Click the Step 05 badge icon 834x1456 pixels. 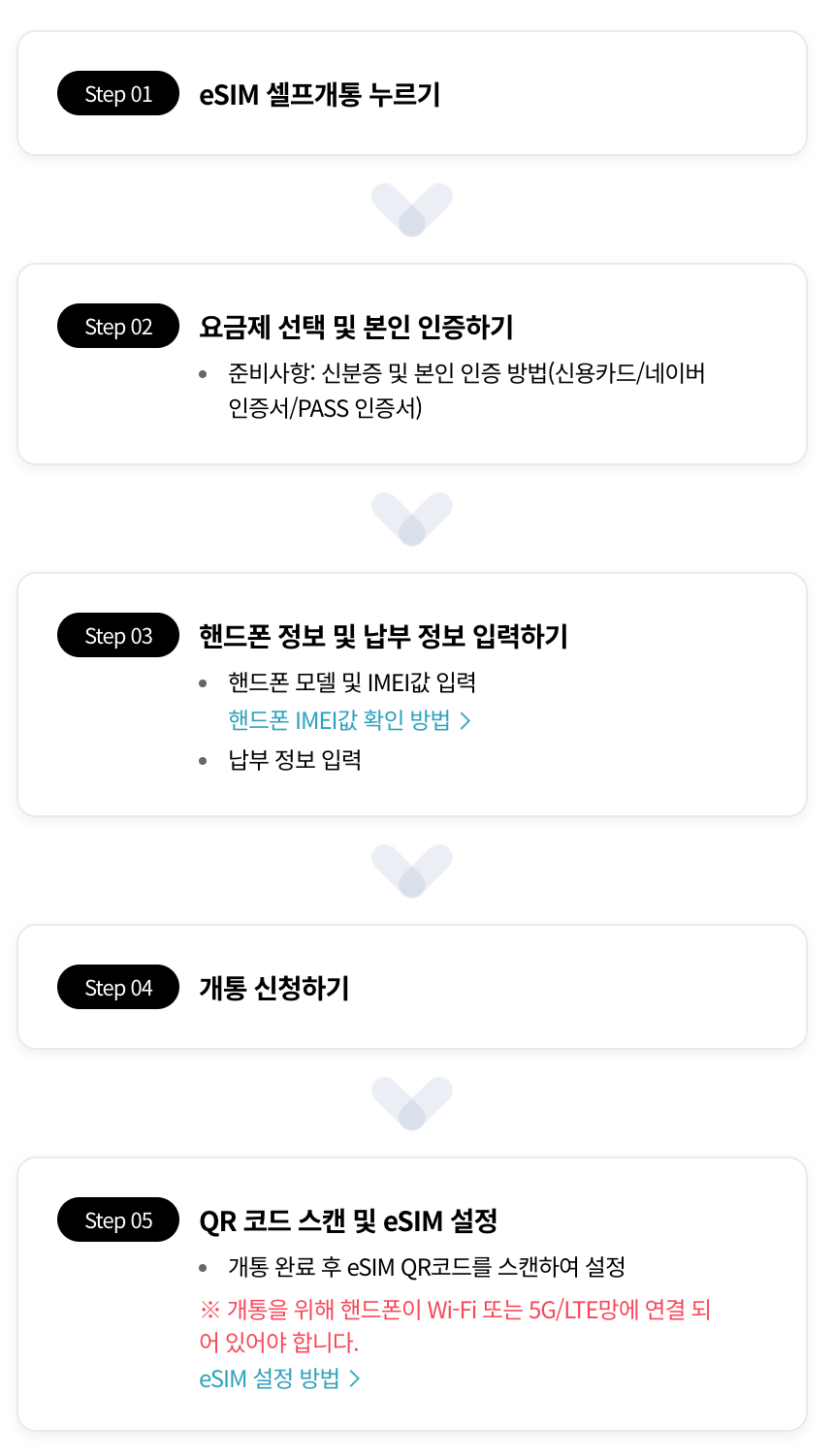[117, 1219]
